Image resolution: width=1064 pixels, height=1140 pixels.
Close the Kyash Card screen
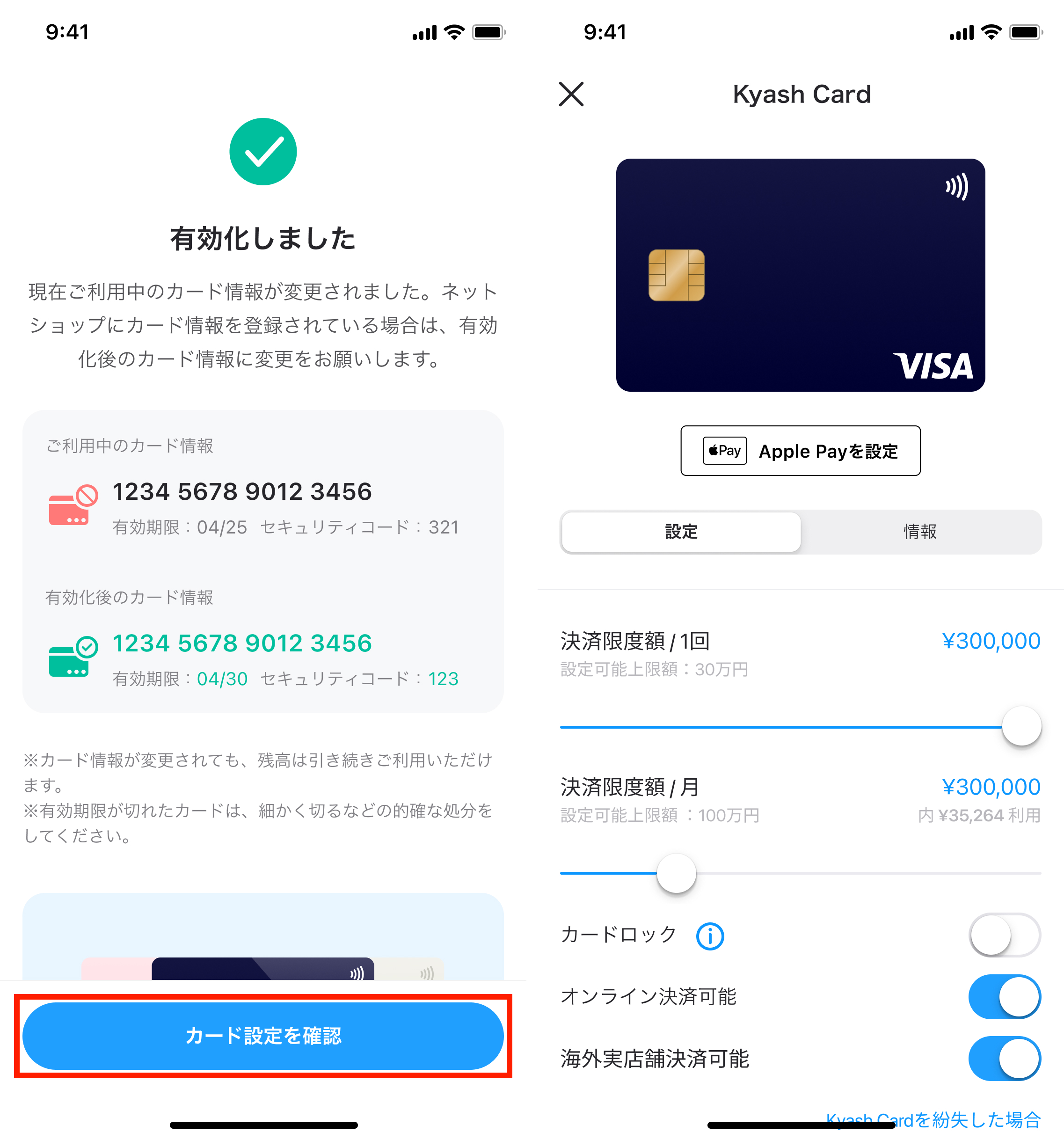[x=571, y=94]
